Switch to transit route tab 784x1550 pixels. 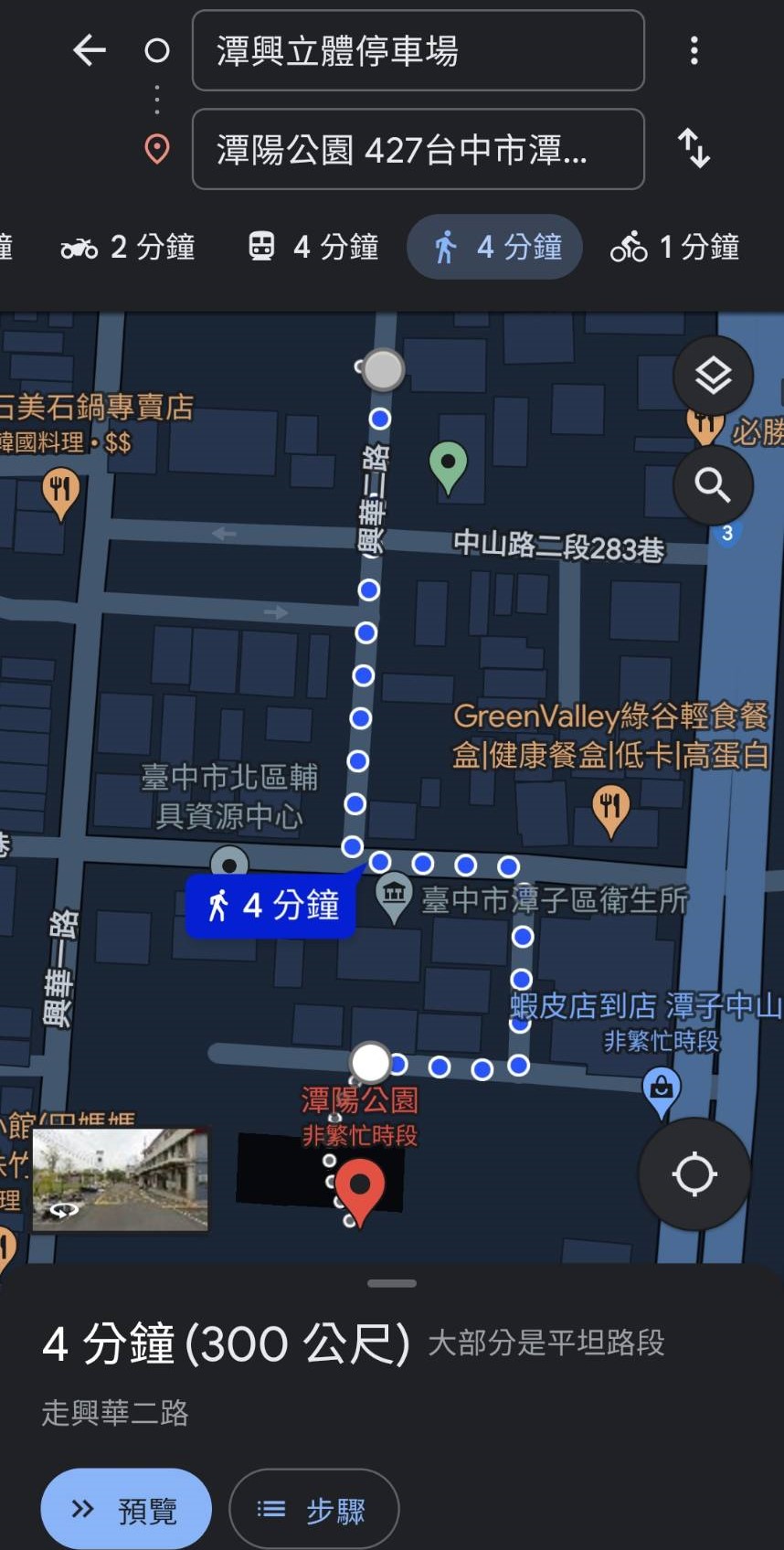pyautogui.click(x=313, y=247)
